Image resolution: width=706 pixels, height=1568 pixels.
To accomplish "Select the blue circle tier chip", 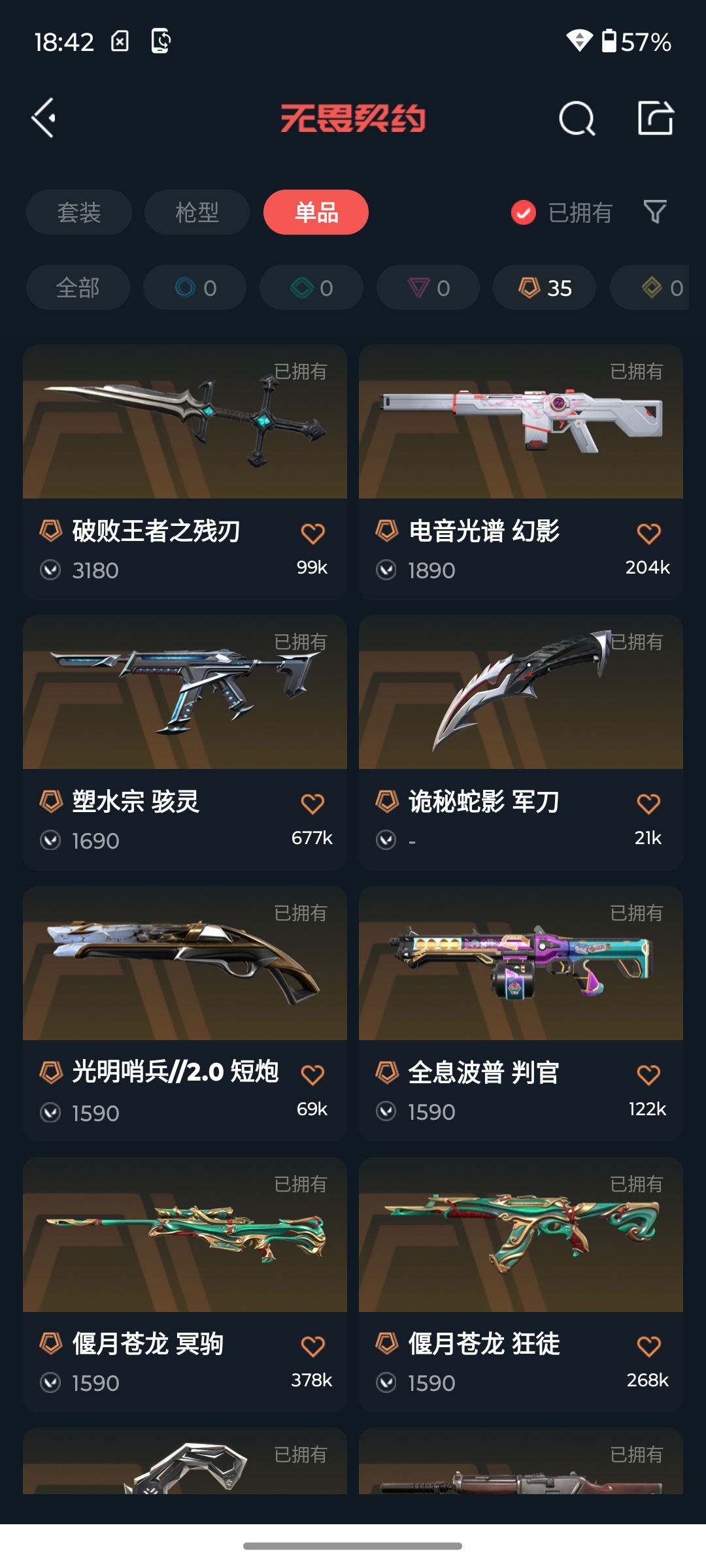I will (195, 287).
